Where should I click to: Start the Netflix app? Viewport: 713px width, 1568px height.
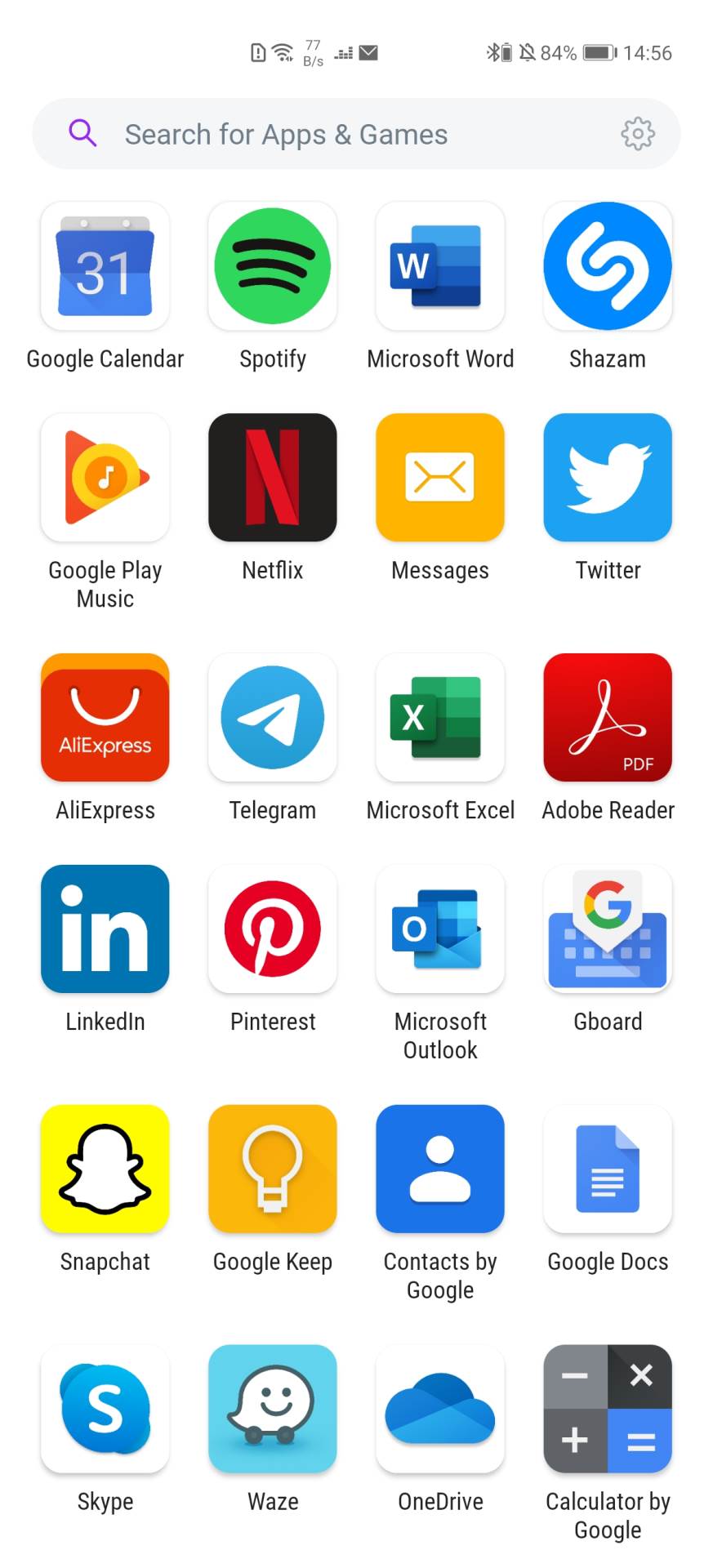point(272,478)
